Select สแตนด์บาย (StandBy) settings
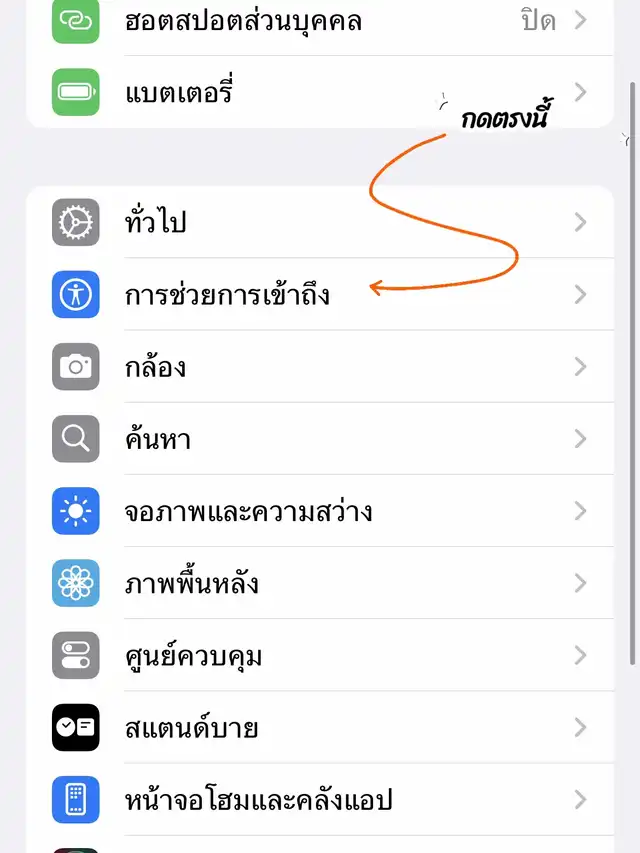Screen dimensions: 640x853 pos(320,728)
